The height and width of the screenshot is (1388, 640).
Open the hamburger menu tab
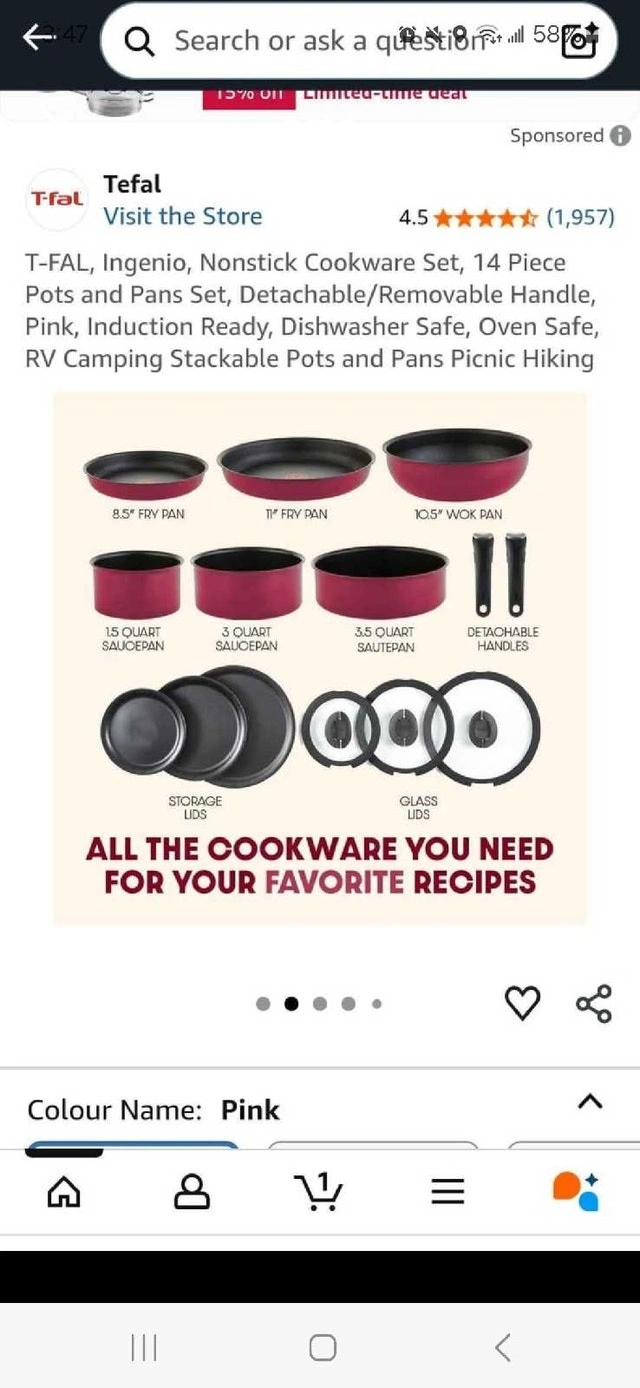point(448,1190)
